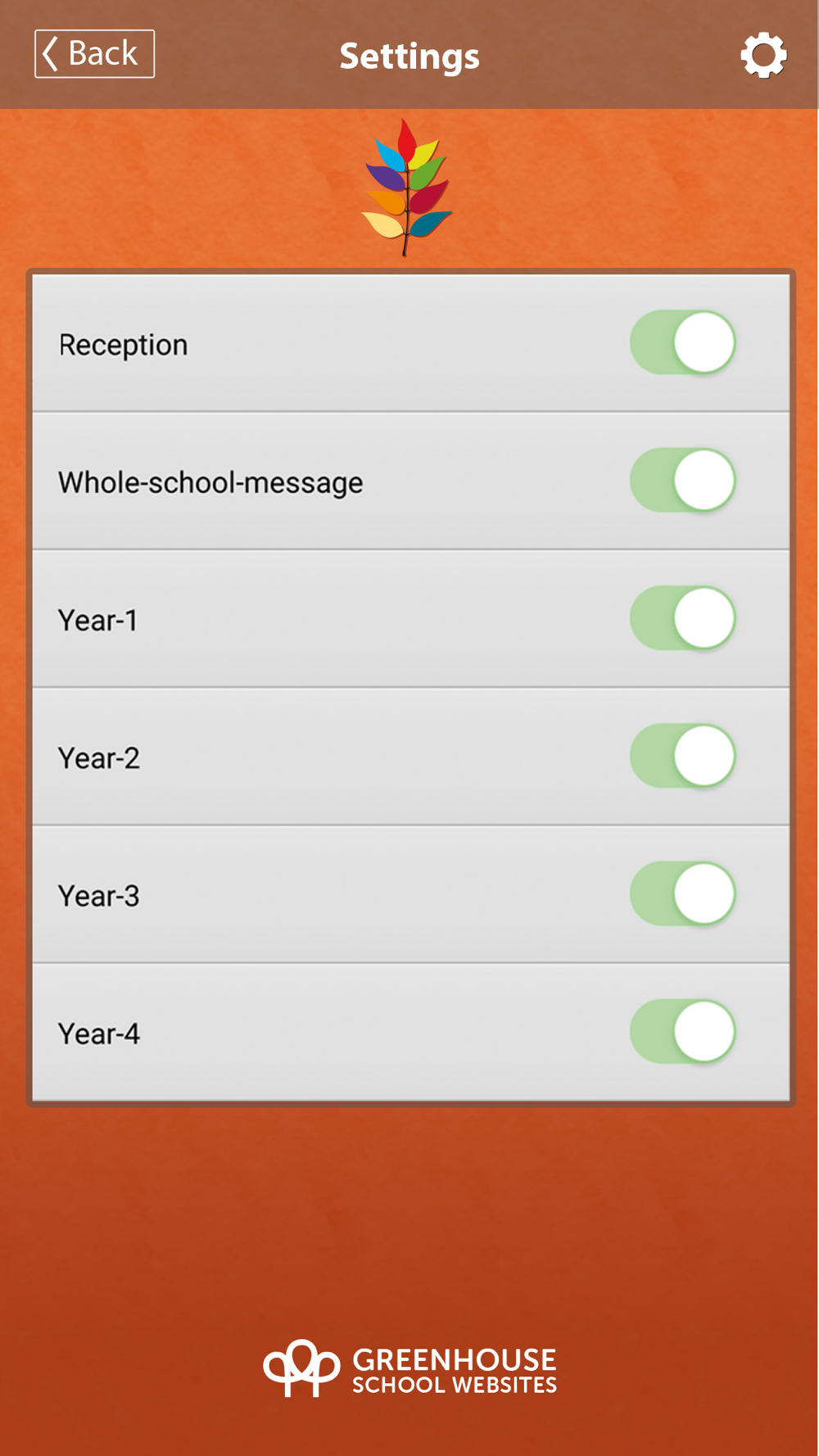This screenshot has width=819, height=1456.
Task: Disable Whole-school-message notifications
Action: tap(682, 480)
